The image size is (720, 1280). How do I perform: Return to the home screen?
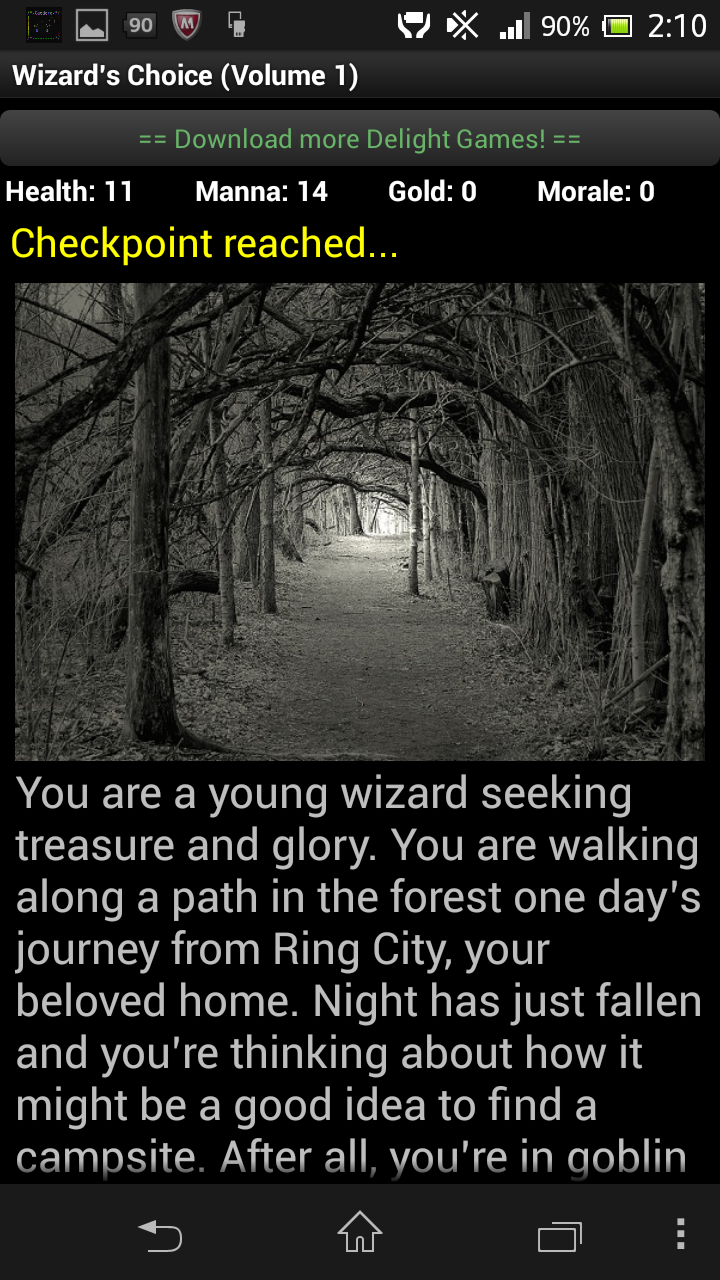pyautogui.click(x=360, y=1233)
